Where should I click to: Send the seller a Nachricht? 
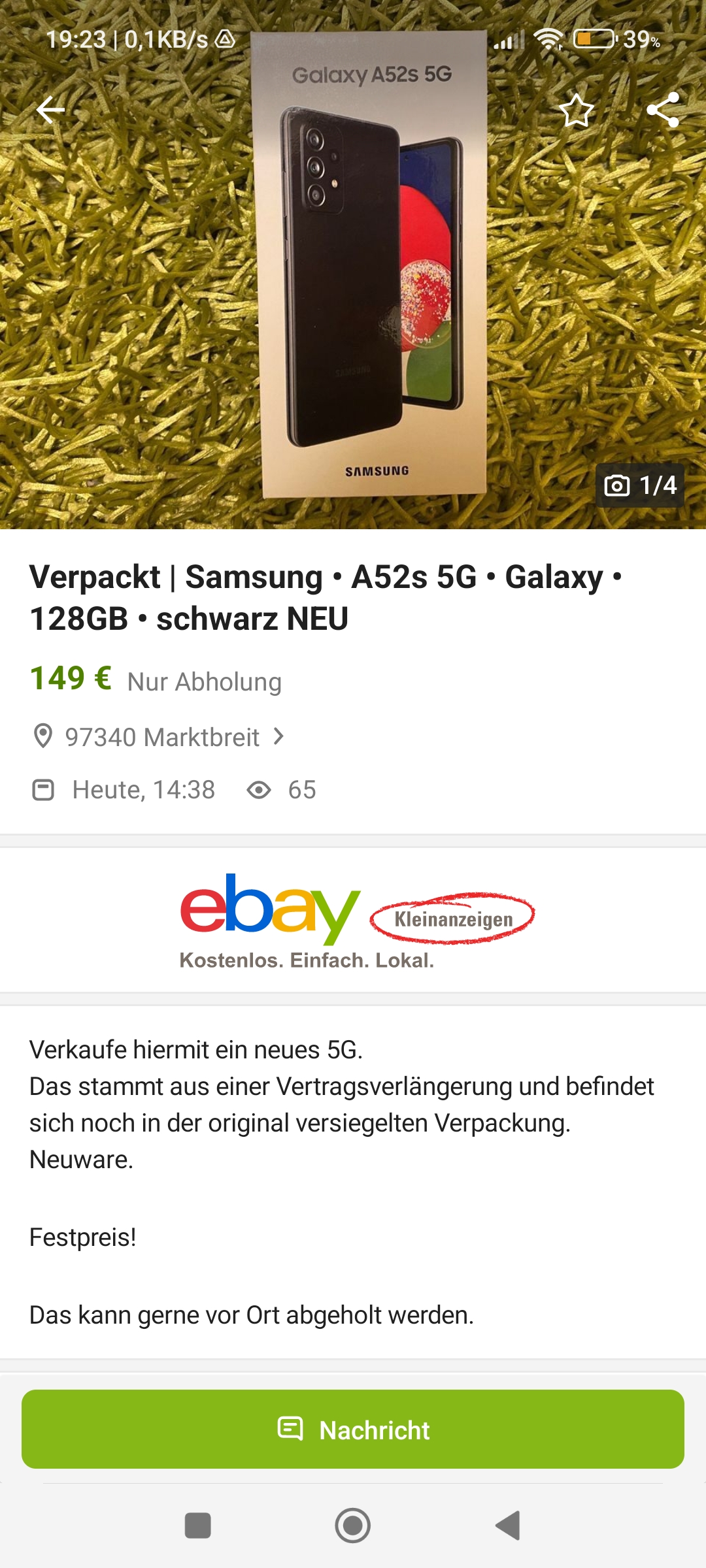tap(353, 1429)
